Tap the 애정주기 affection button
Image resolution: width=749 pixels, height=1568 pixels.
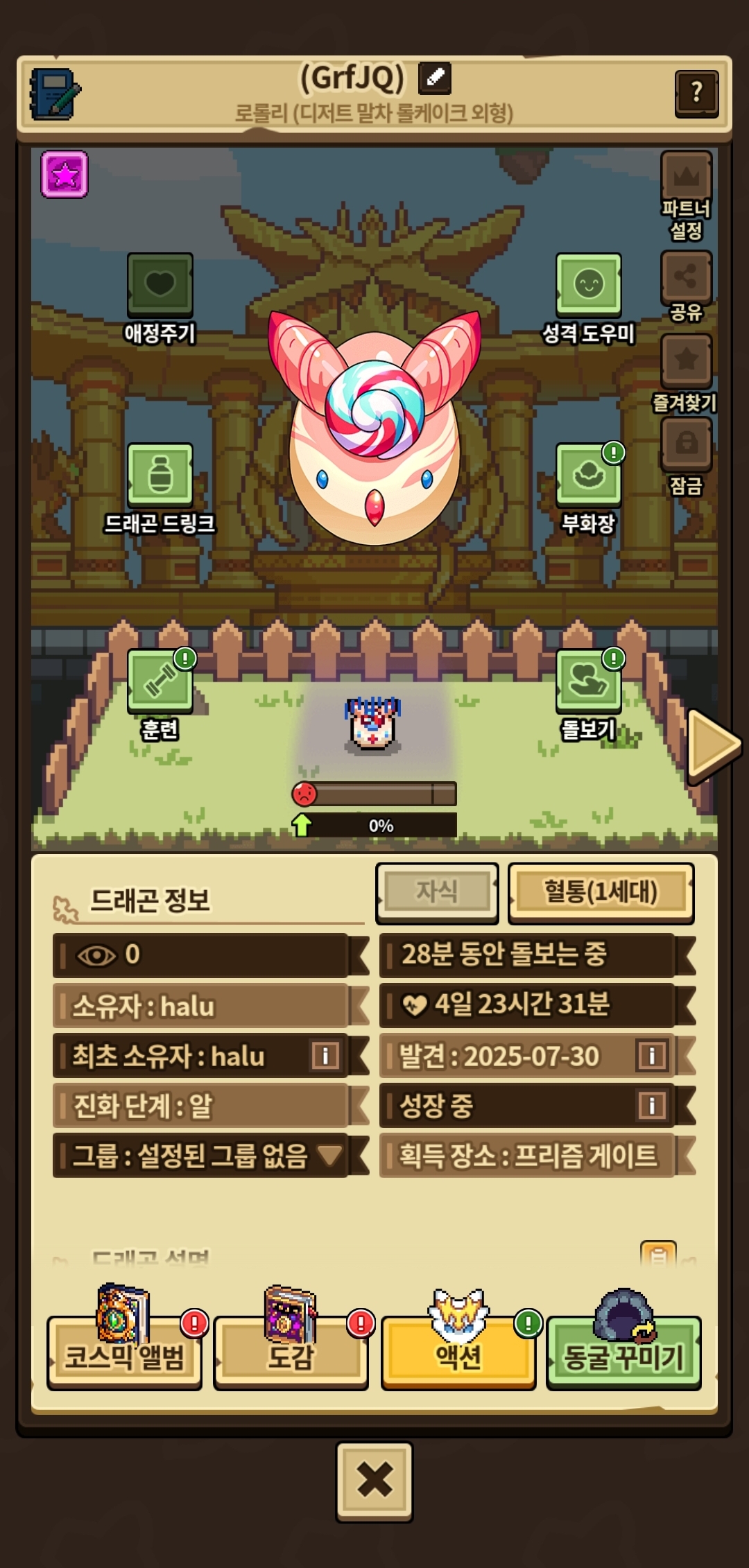160,286
